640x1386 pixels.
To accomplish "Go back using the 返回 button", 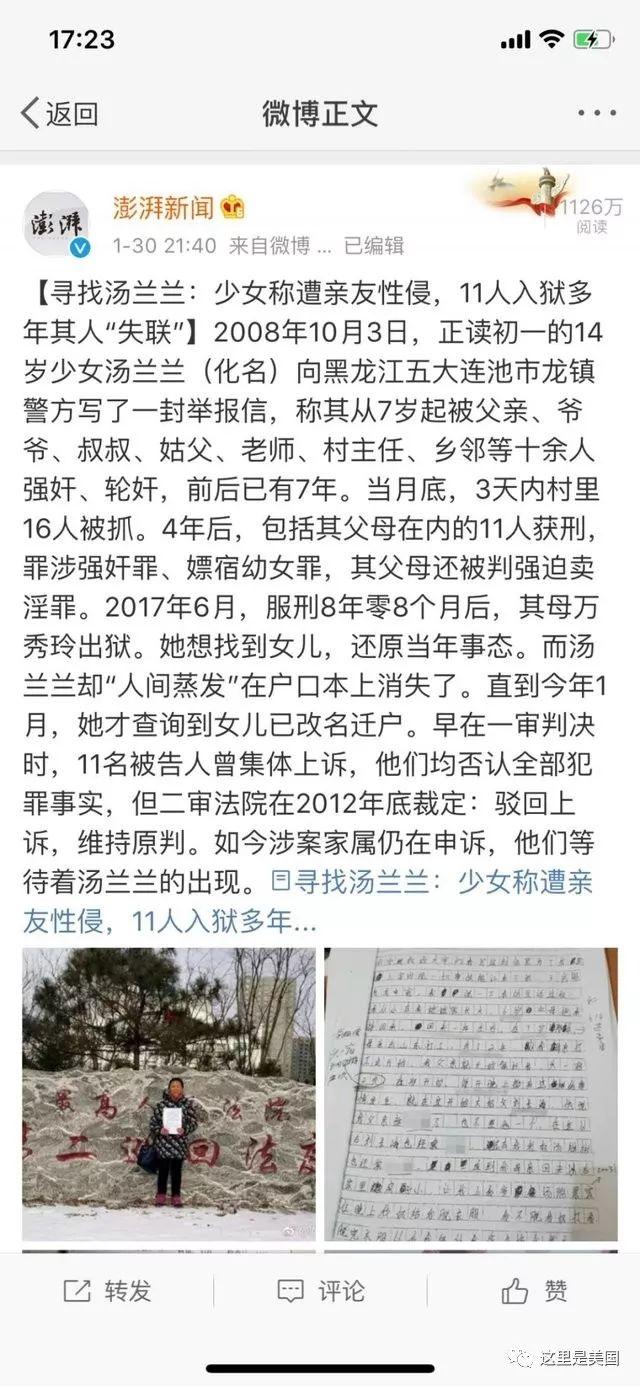I will 60,114.
